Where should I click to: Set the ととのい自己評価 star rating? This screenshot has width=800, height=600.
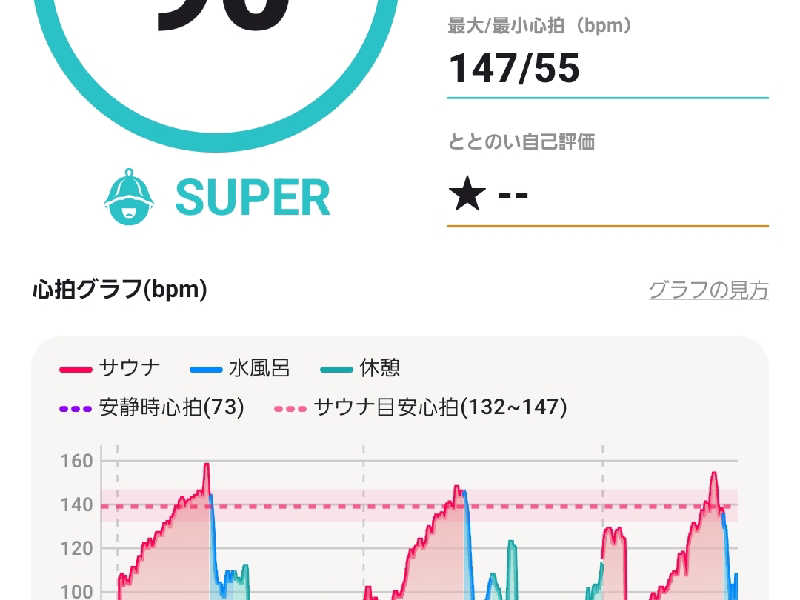pyautogui.click(x=490, y=194)
